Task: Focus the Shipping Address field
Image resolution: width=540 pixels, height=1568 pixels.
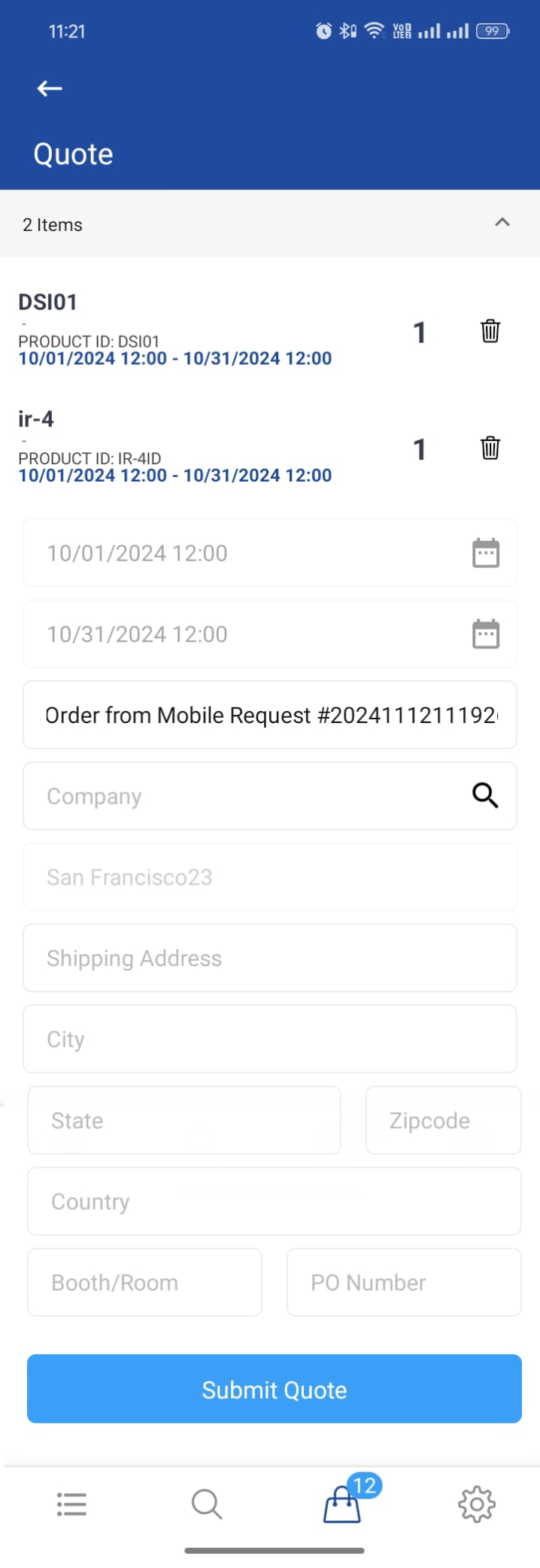Action: click(270, 959)
